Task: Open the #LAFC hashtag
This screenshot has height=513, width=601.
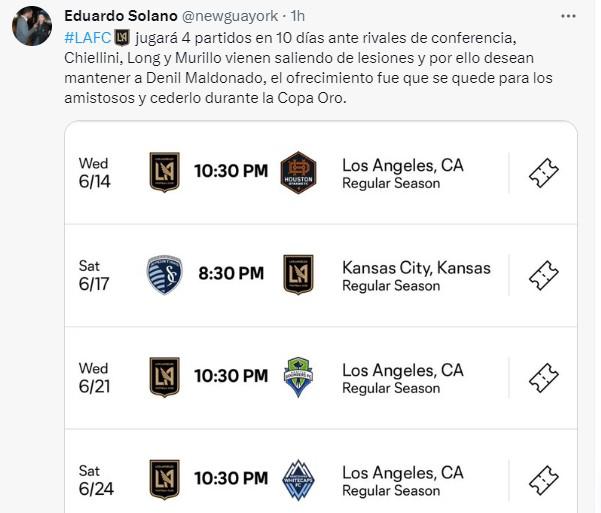Action: [86, 37]
